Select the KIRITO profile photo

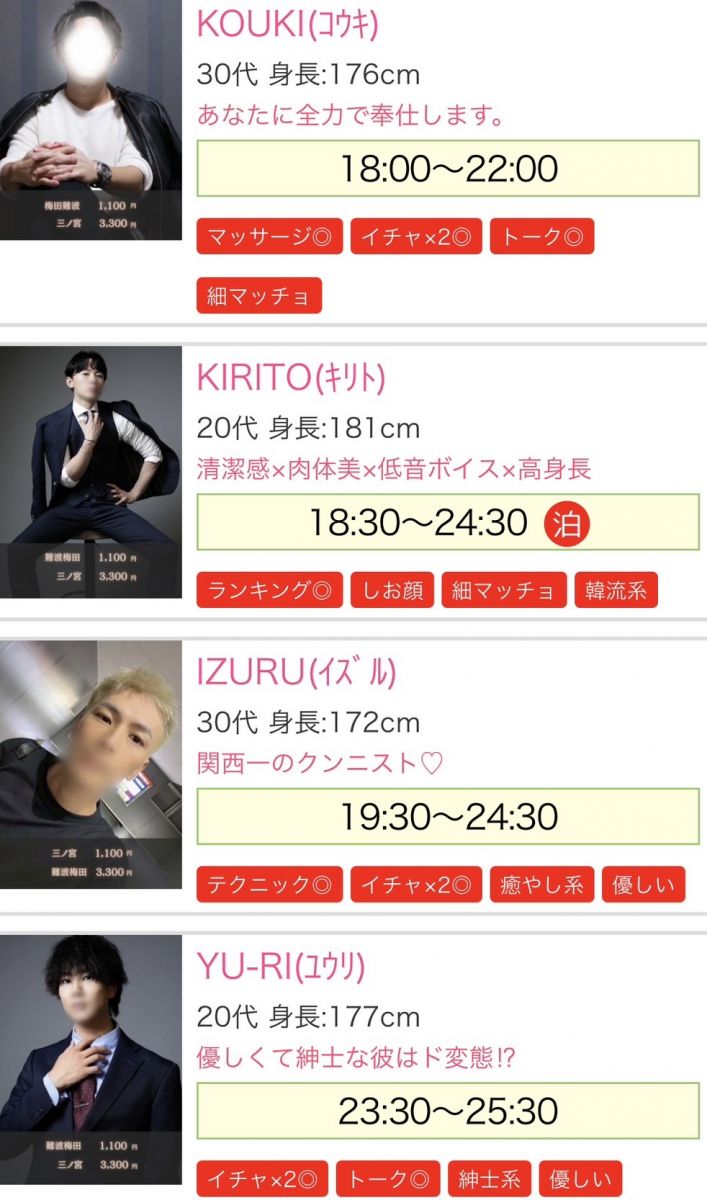click(x=90, y=472)
